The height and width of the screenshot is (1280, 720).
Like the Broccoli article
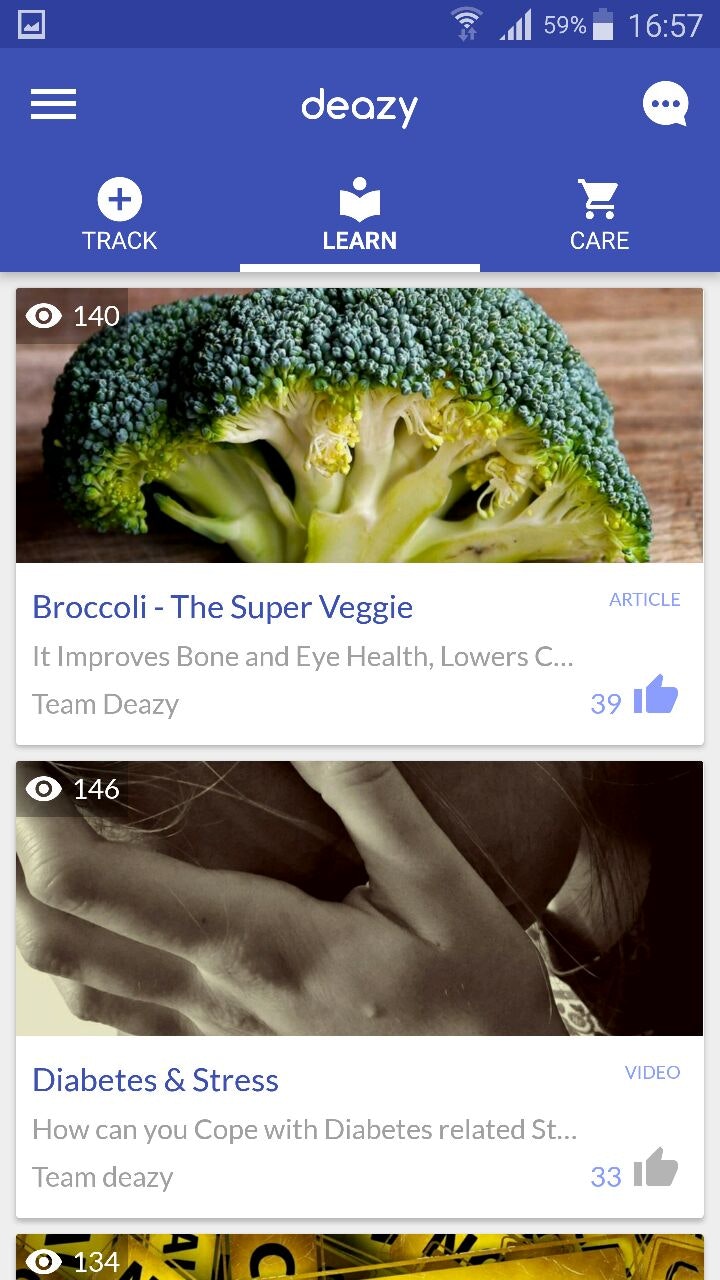click(655, 696)
